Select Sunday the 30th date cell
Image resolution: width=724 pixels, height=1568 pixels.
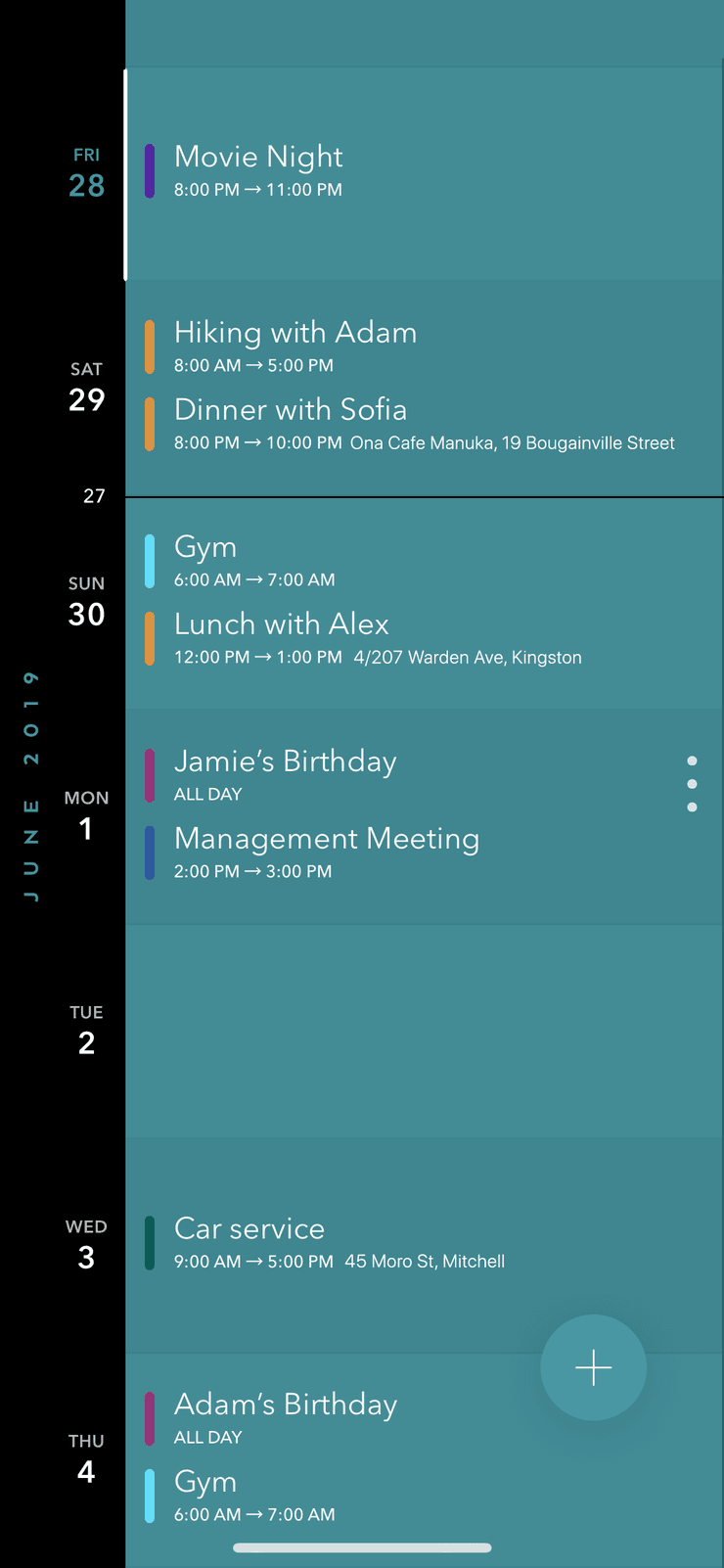tap(86, 600)
